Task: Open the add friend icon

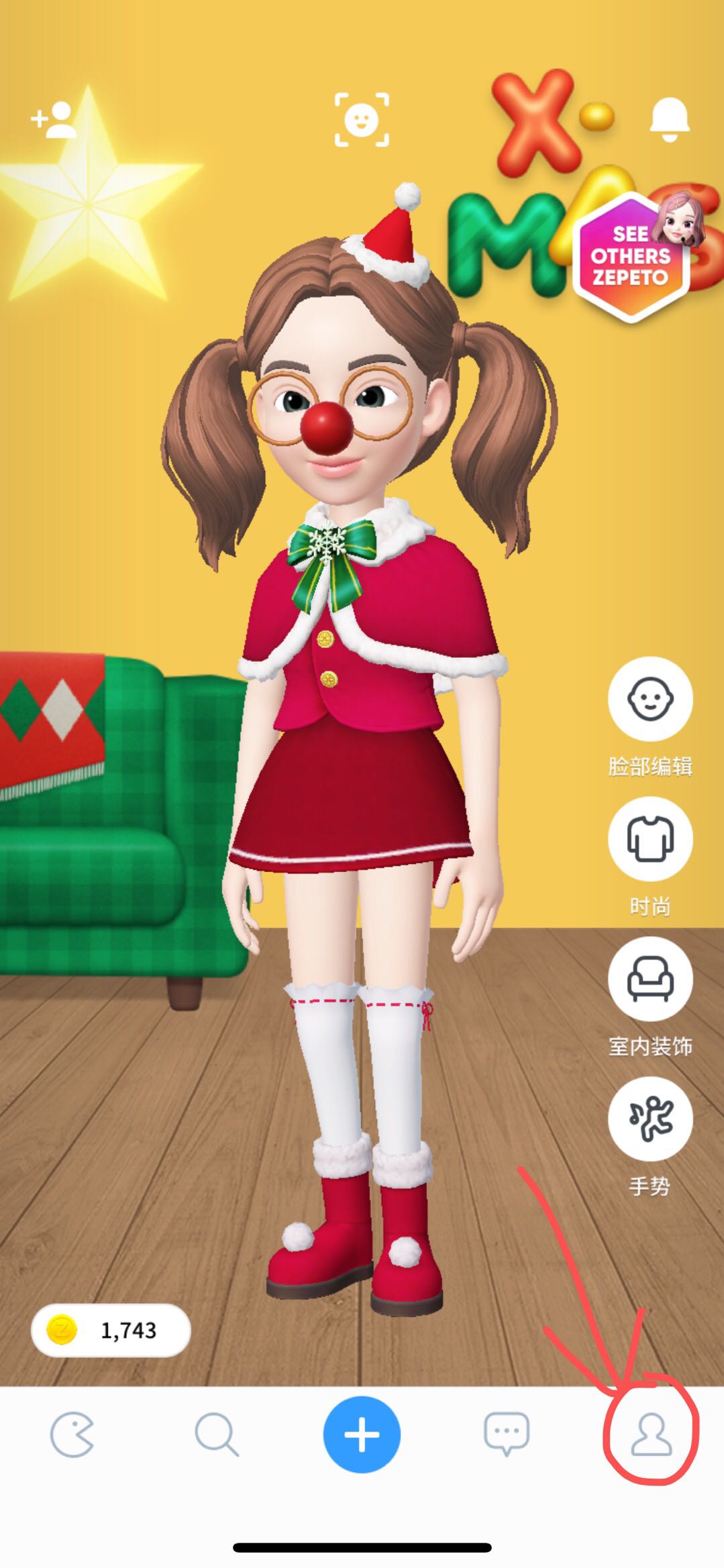Action: coord(54,120)
